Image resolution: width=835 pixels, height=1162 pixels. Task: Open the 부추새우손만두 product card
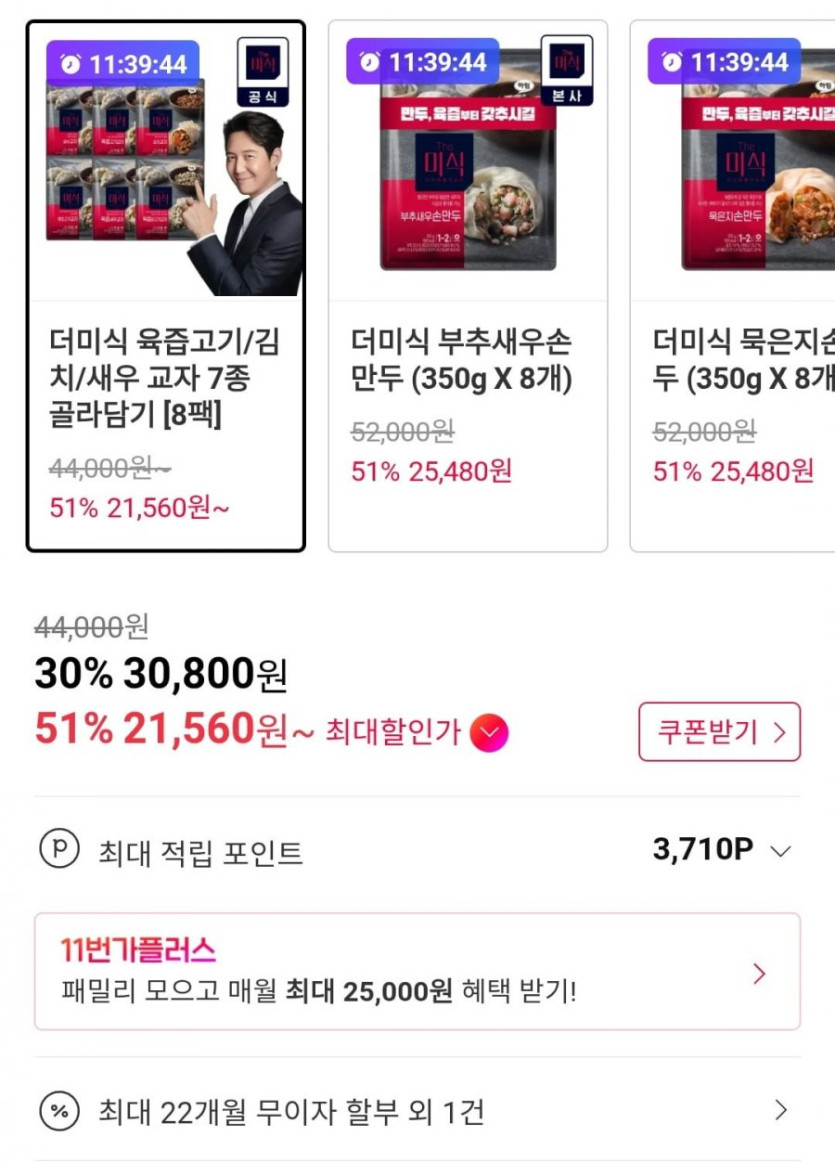467,285
